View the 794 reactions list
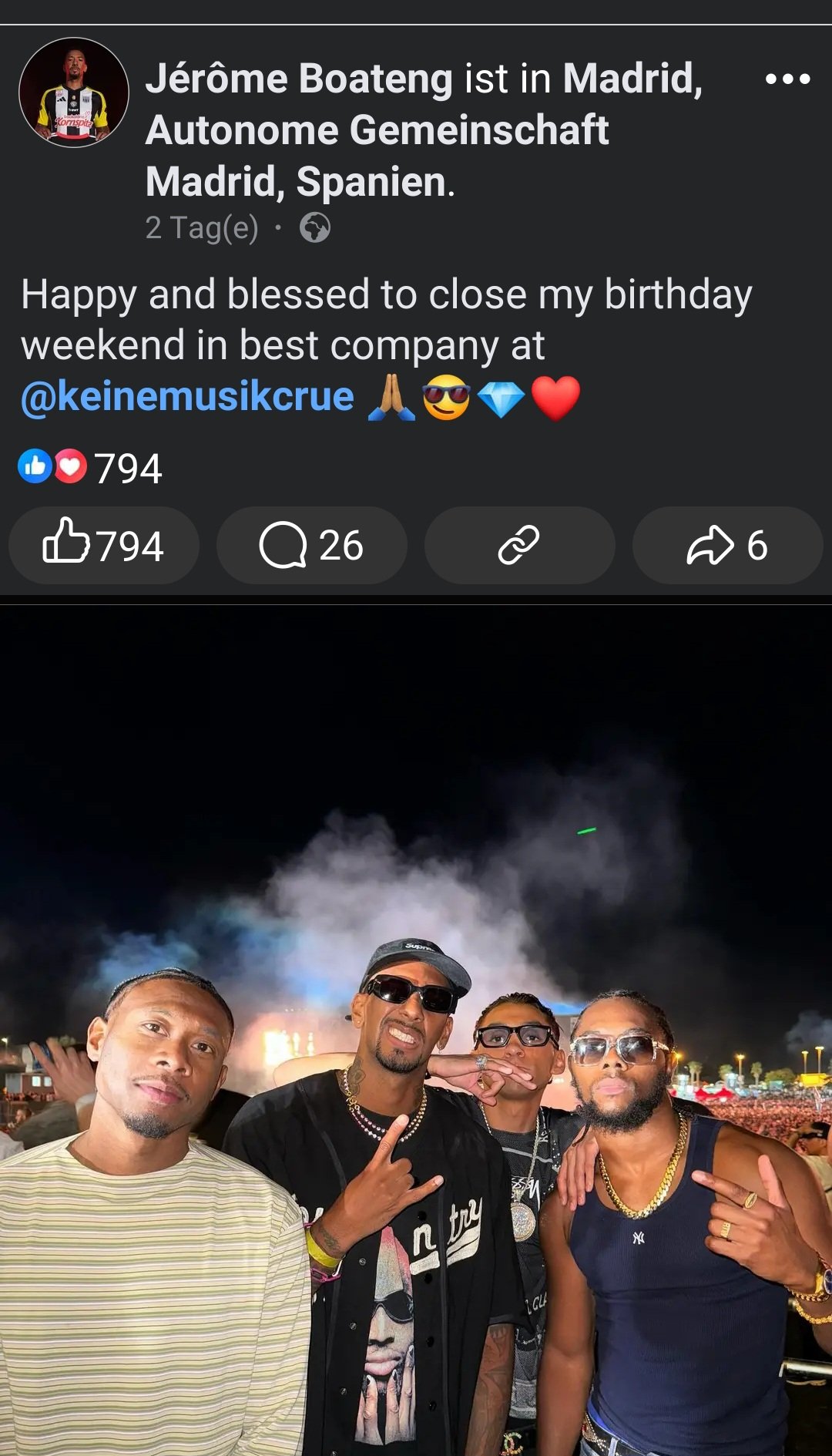Image resolution: width=832 pixels, height=1456 pixels. (90, 468)
